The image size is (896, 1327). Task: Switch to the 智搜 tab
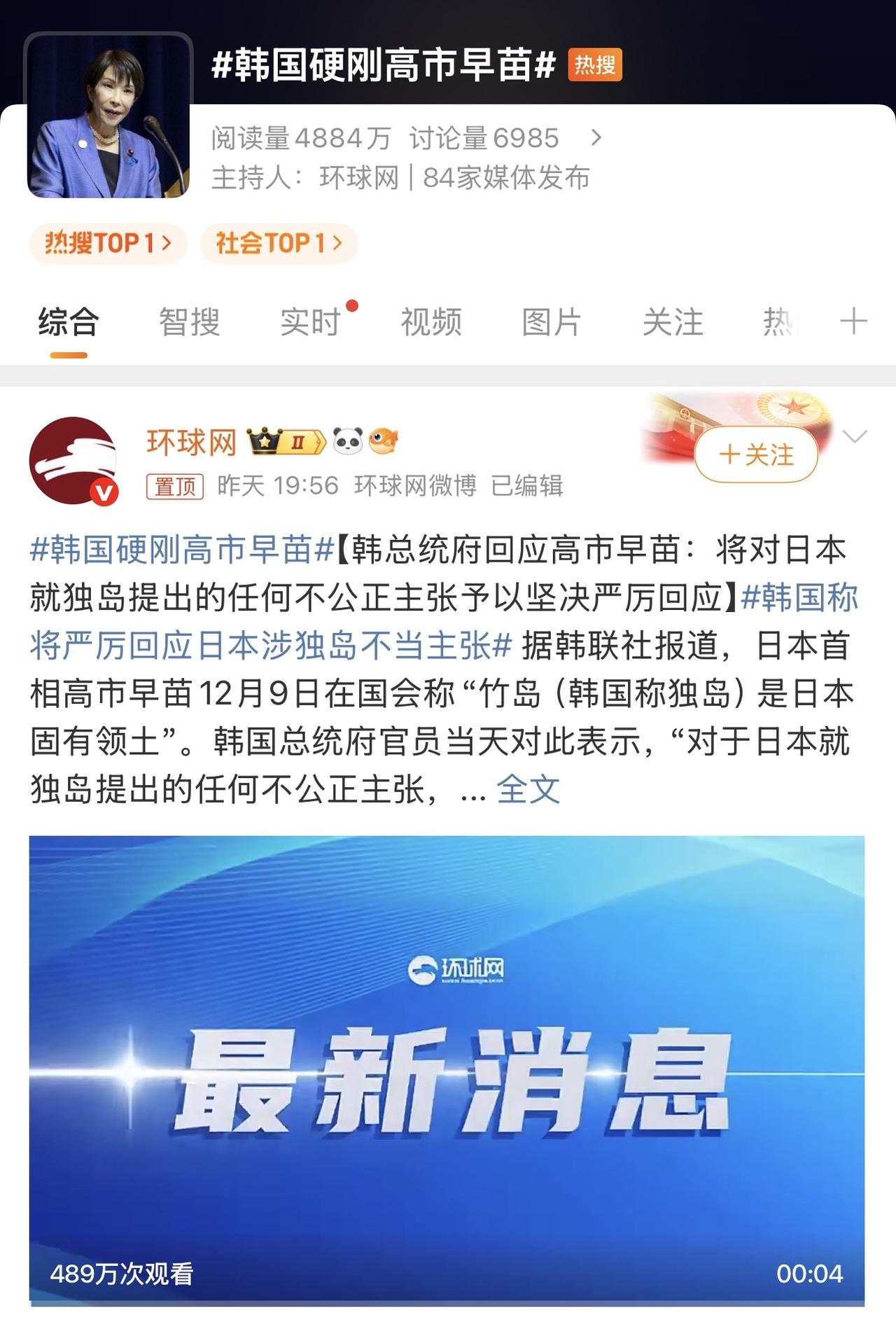pyautogui.click(x=189, y=323)
